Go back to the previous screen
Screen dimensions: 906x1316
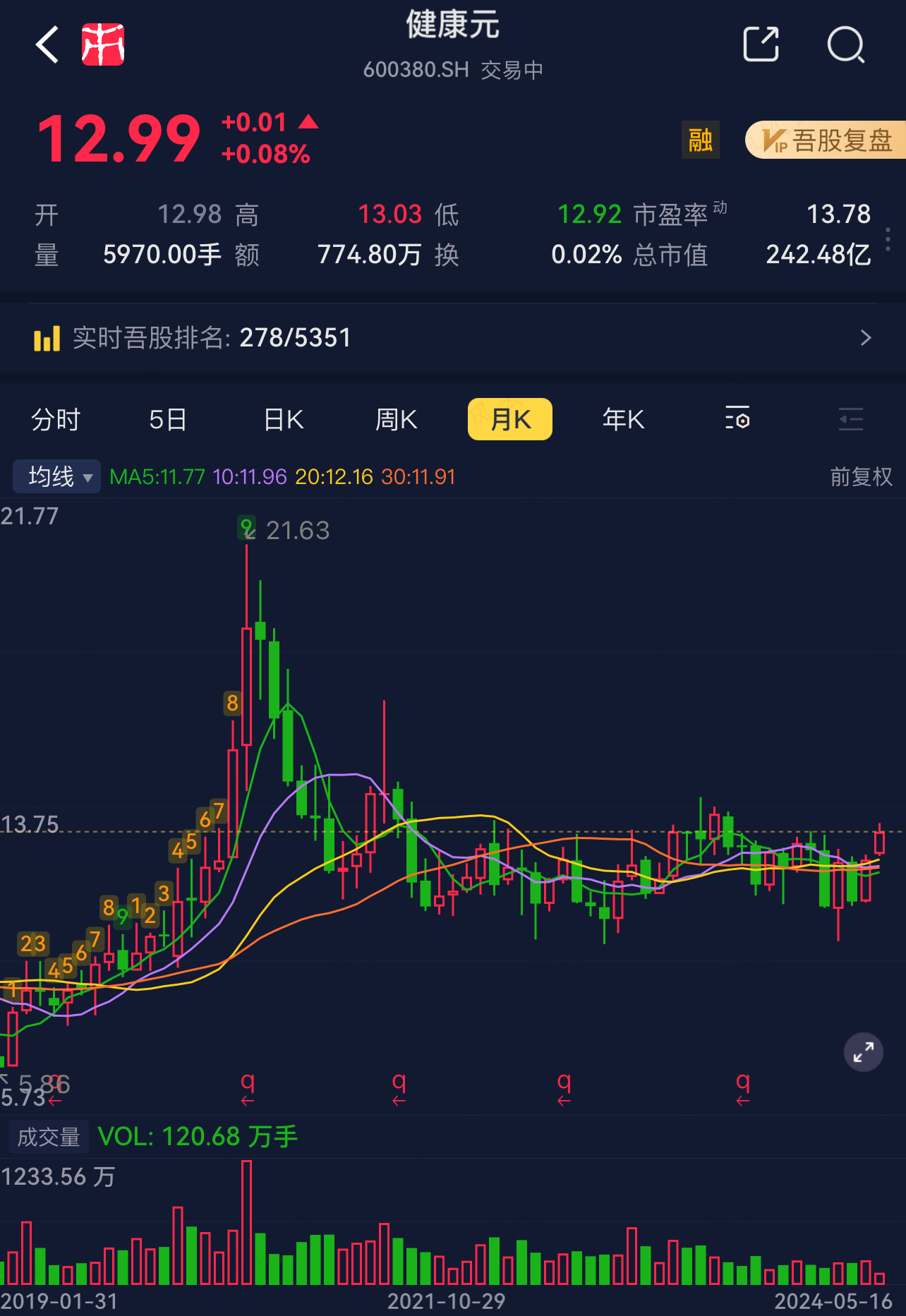click(47, 45)
